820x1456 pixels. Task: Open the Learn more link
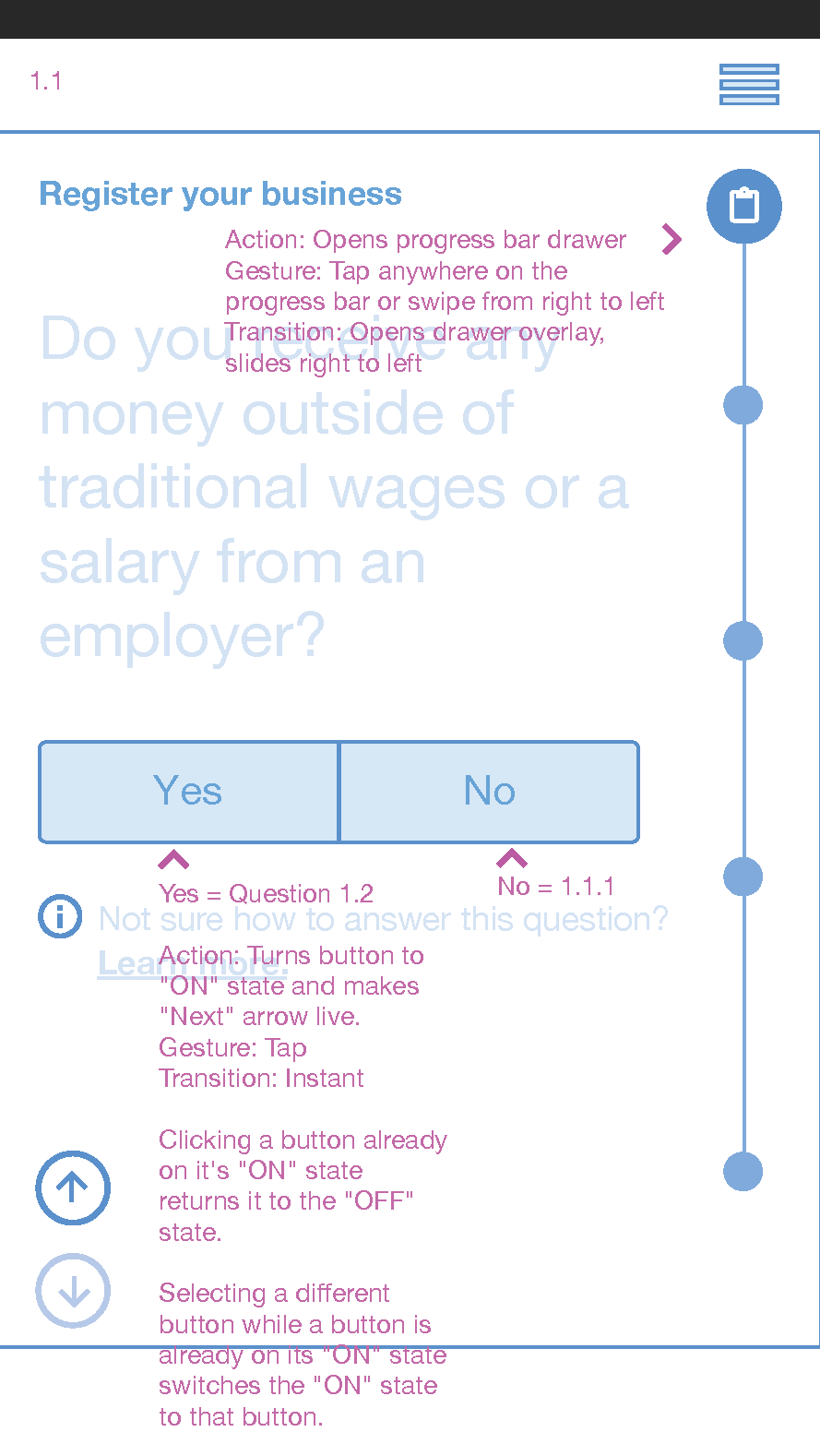193,963
